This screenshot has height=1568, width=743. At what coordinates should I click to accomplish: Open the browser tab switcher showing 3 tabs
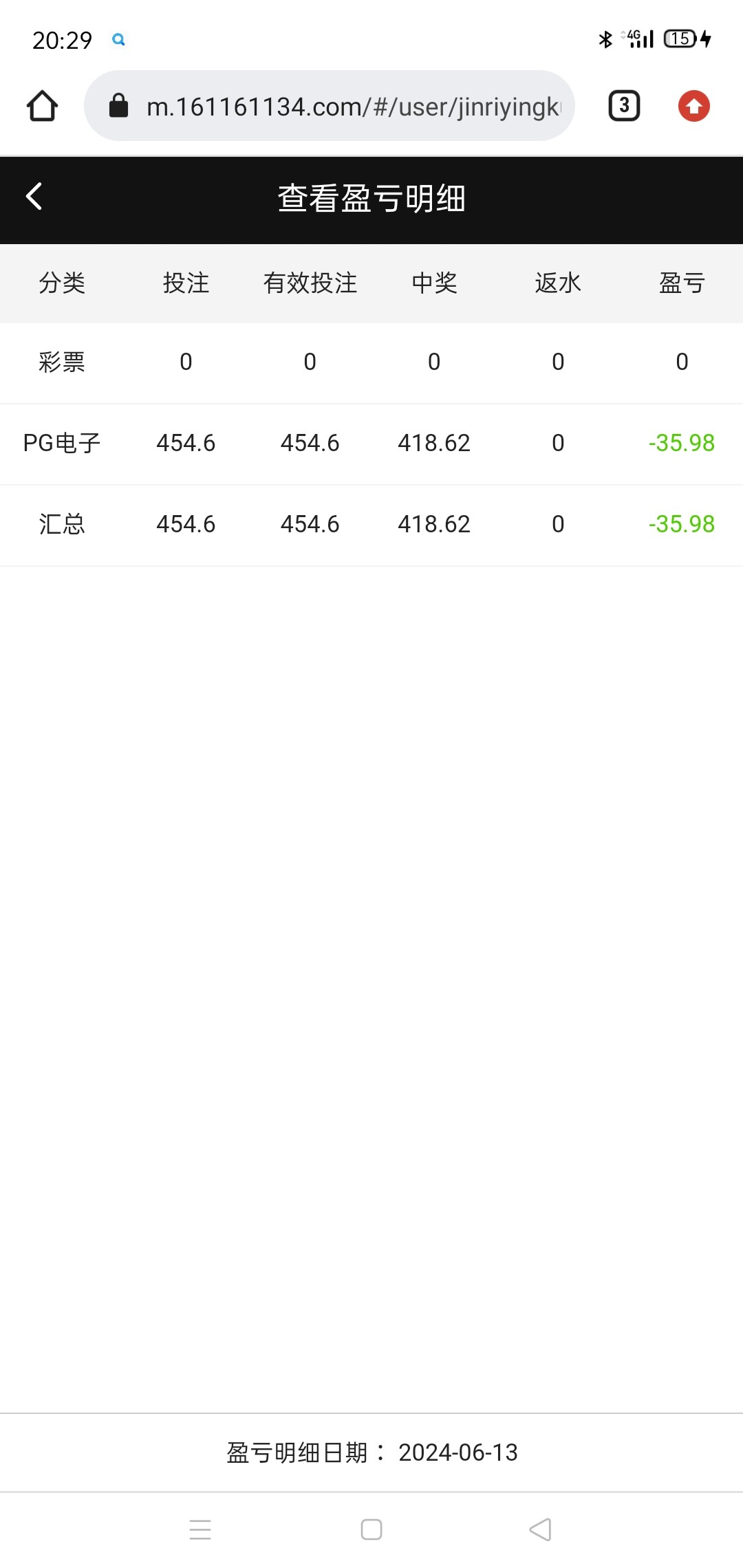pos(624,106)
